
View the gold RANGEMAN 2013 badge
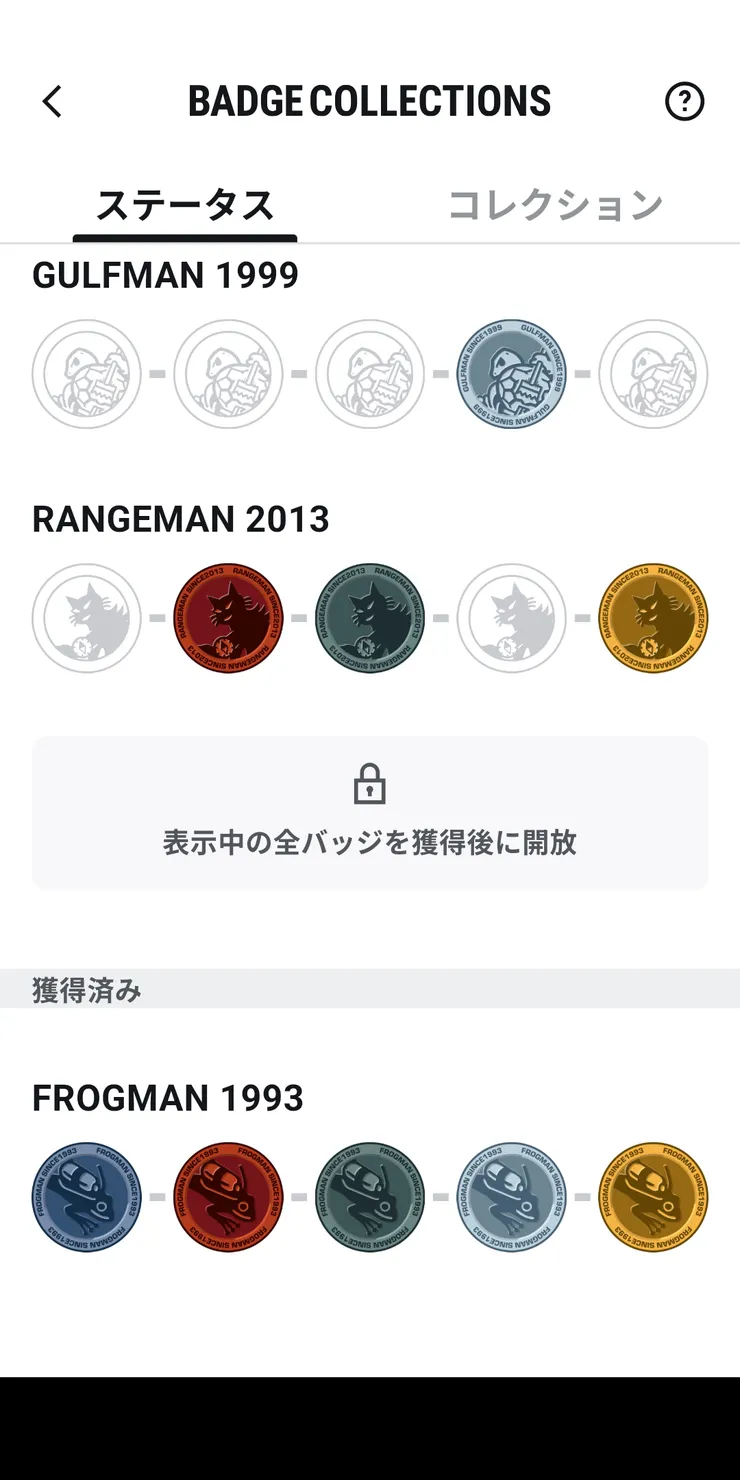tap(653, 618)
